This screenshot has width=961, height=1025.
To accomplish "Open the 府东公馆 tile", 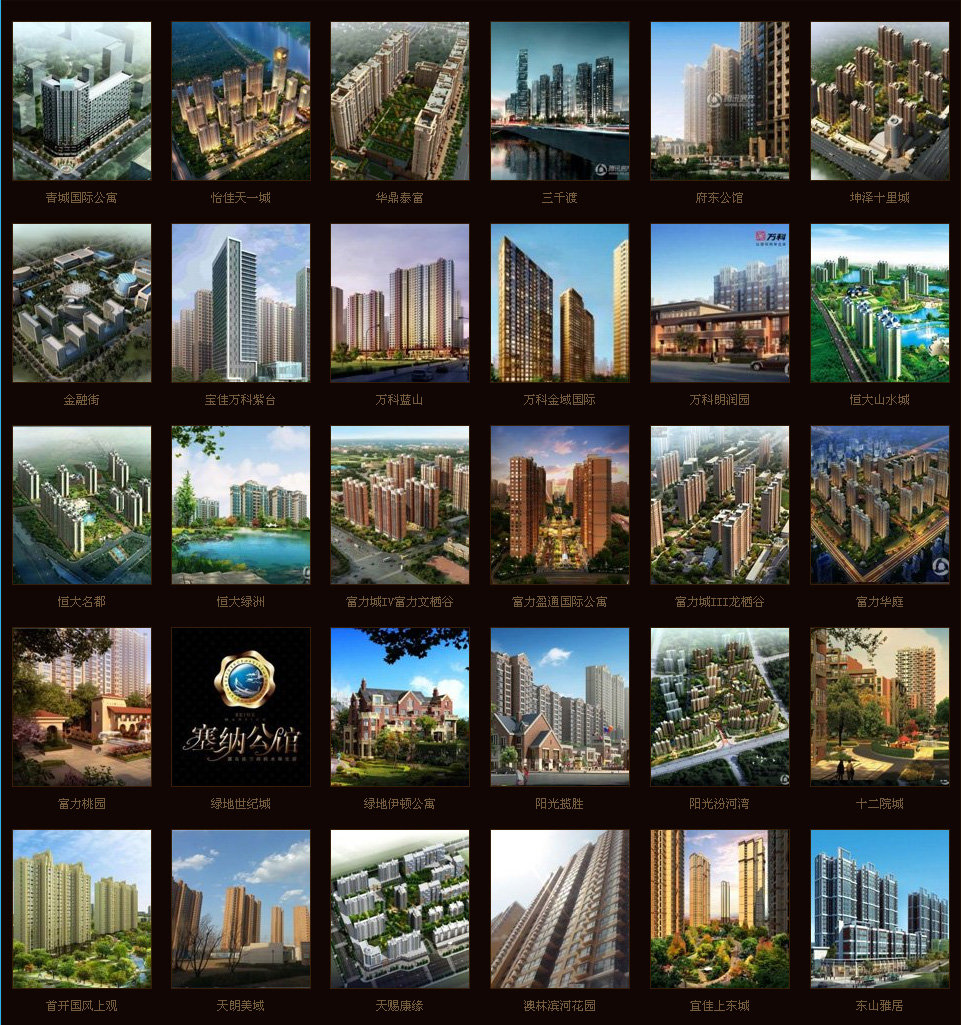I will [719, 101].
